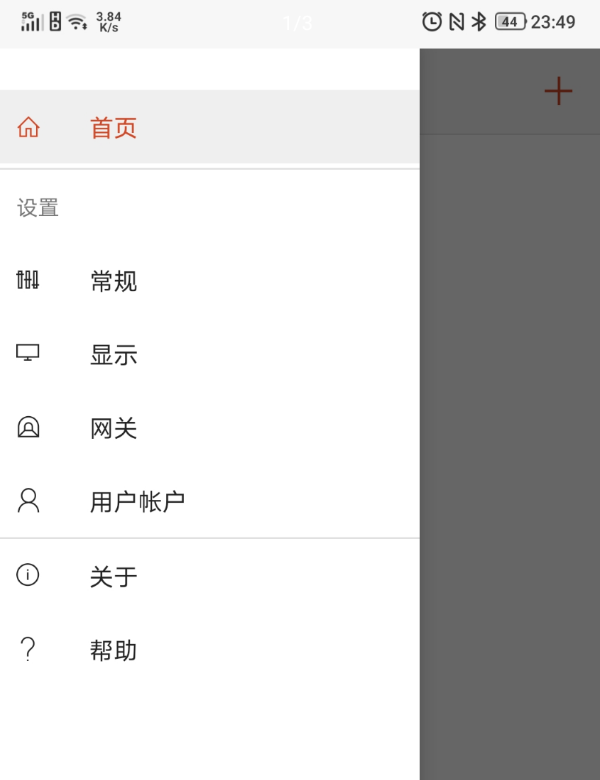This screenshot has height=780, width=600.
Task: Open 显示 display settings
Action: (x=113, y=355)
